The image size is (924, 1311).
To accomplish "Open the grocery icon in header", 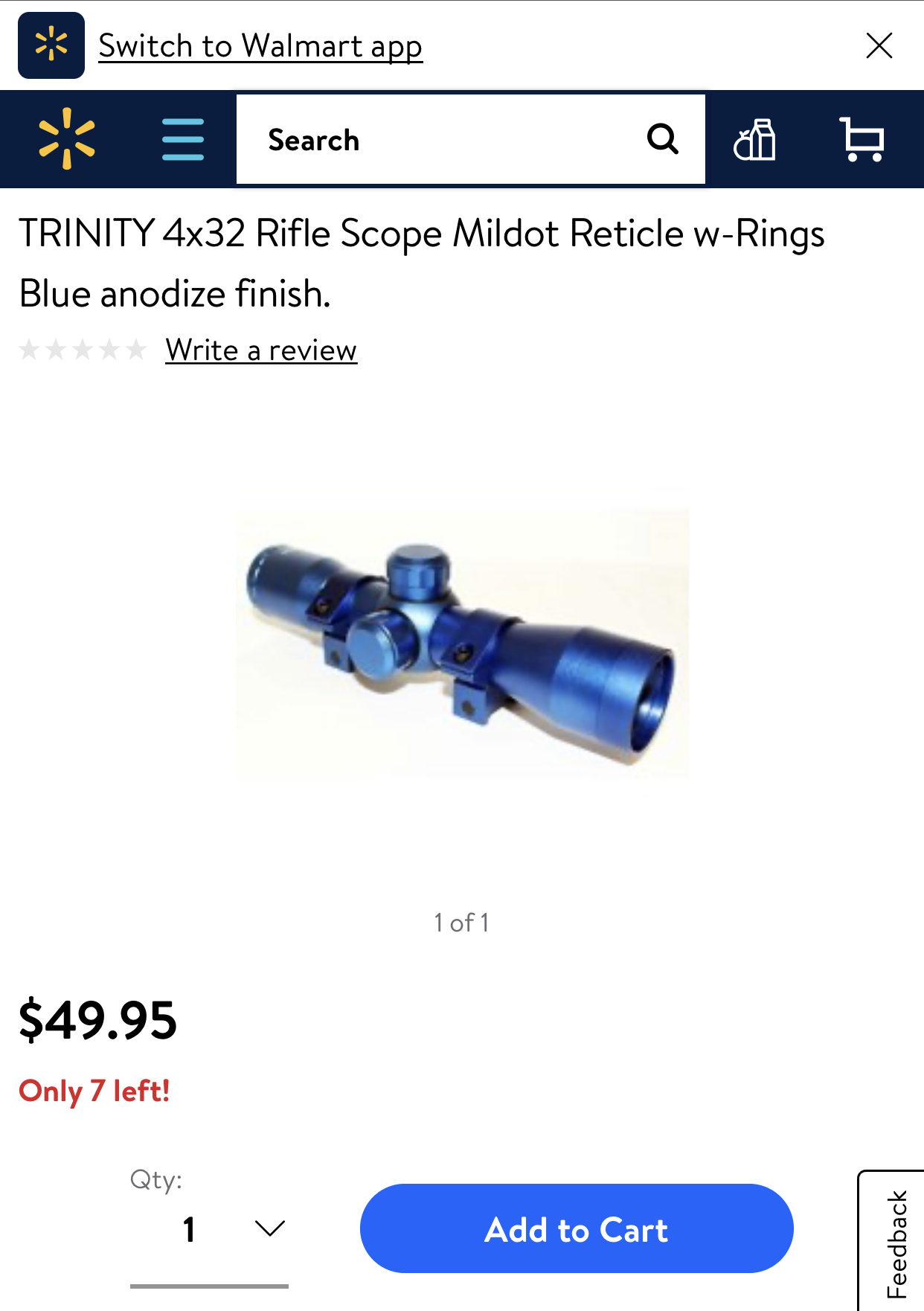I will 755,139.
